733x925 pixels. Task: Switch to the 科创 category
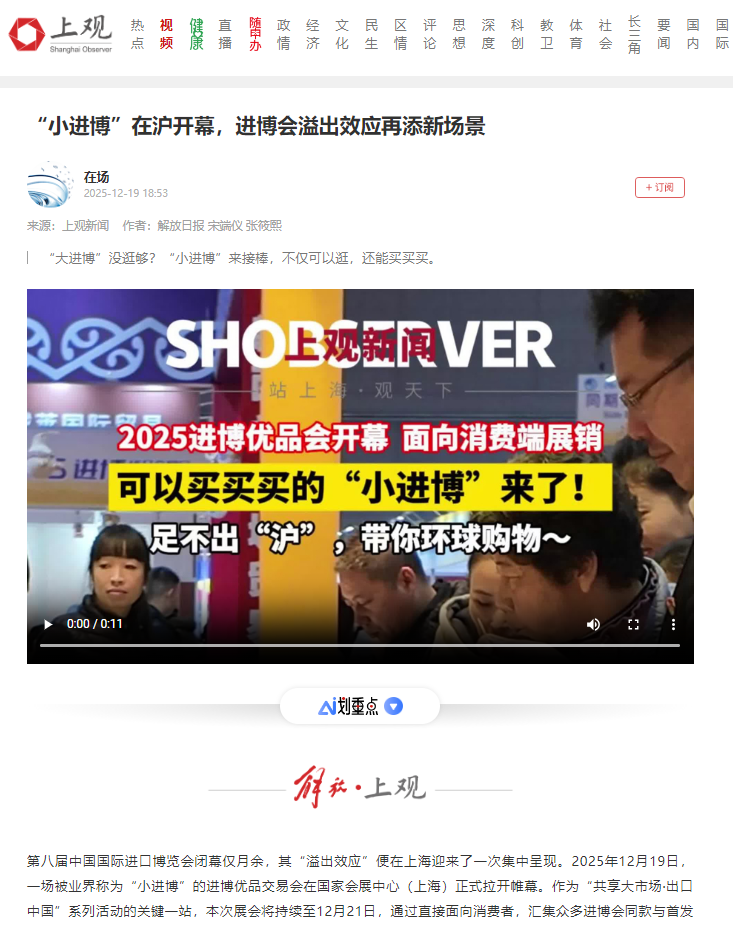(517, 34)
